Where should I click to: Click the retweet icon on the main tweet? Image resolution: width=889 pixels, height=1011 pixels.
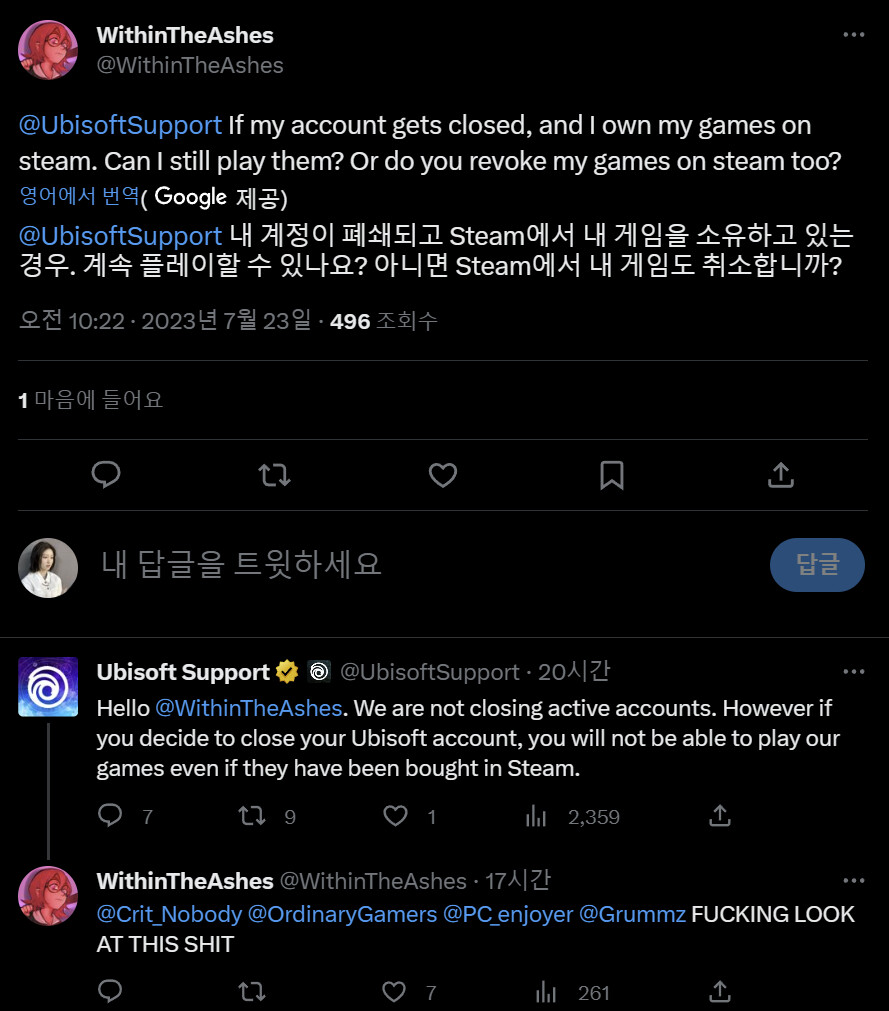274,475
